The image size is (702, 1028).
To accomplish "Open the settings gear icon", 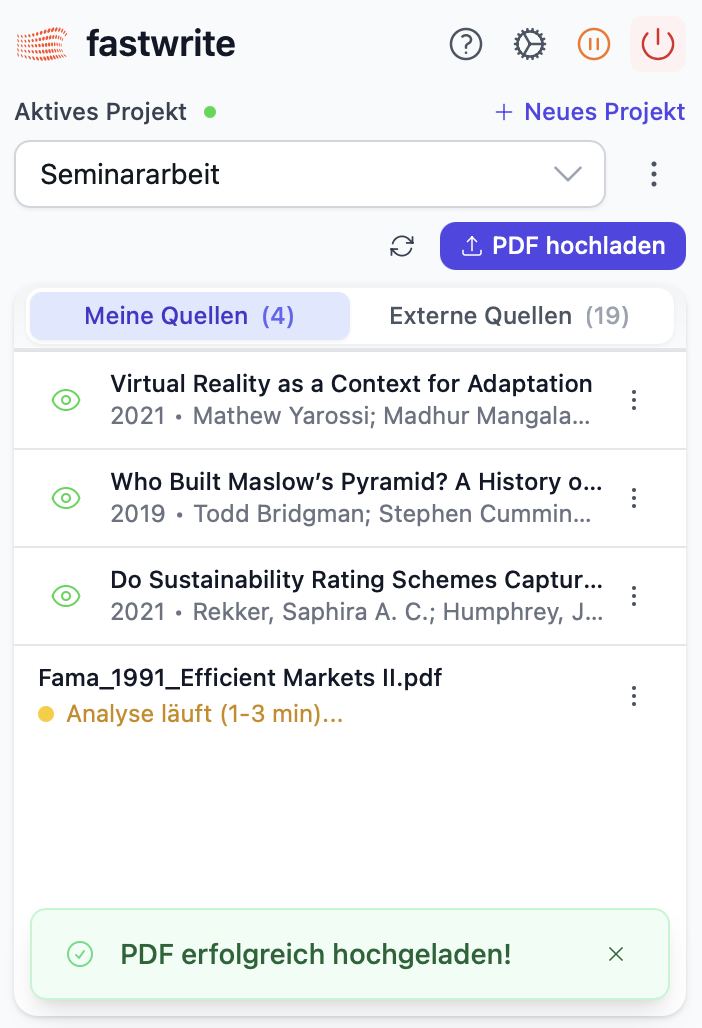I will pos(530,44).
